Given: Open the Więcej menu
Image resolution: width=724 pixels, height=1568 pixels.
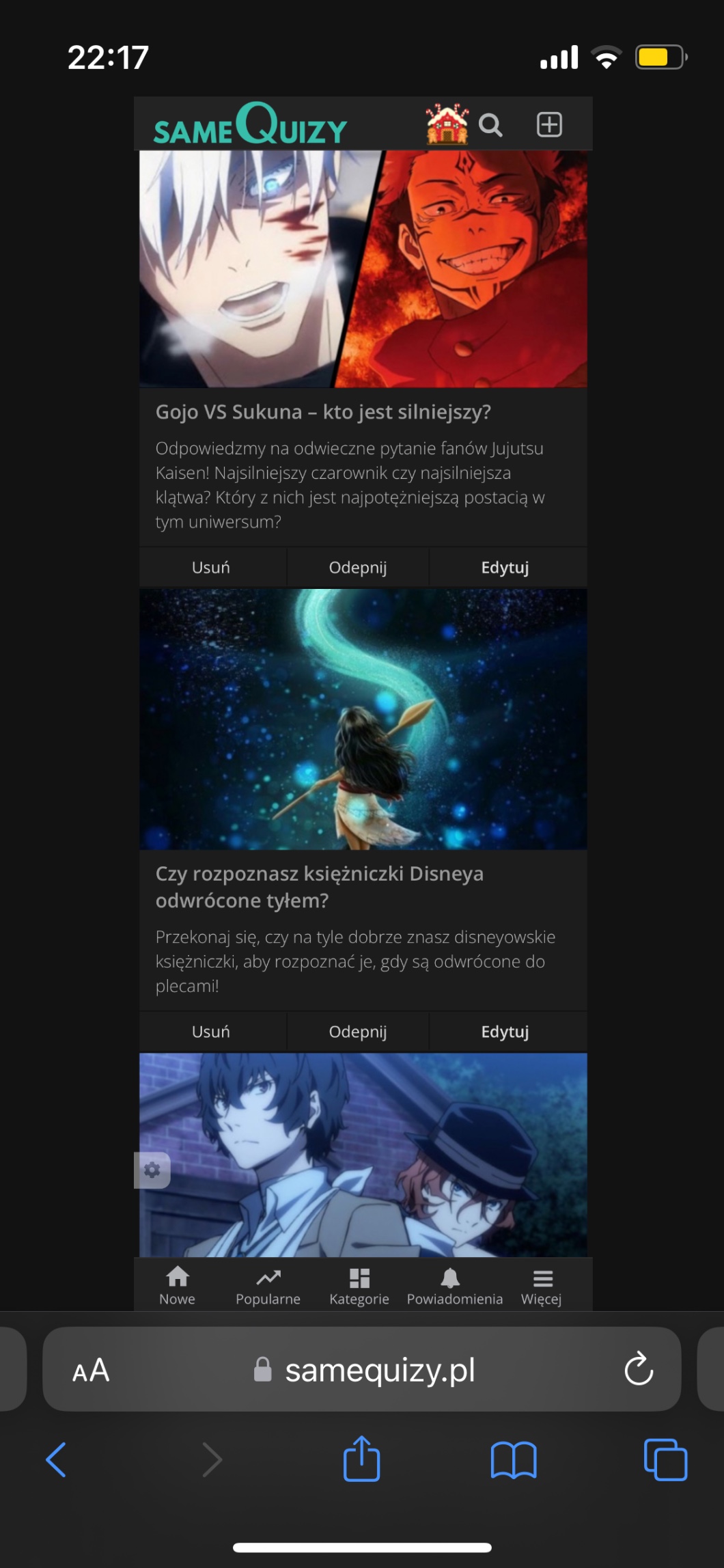Looking at the screenshot, I should [x=542, y=1285].
